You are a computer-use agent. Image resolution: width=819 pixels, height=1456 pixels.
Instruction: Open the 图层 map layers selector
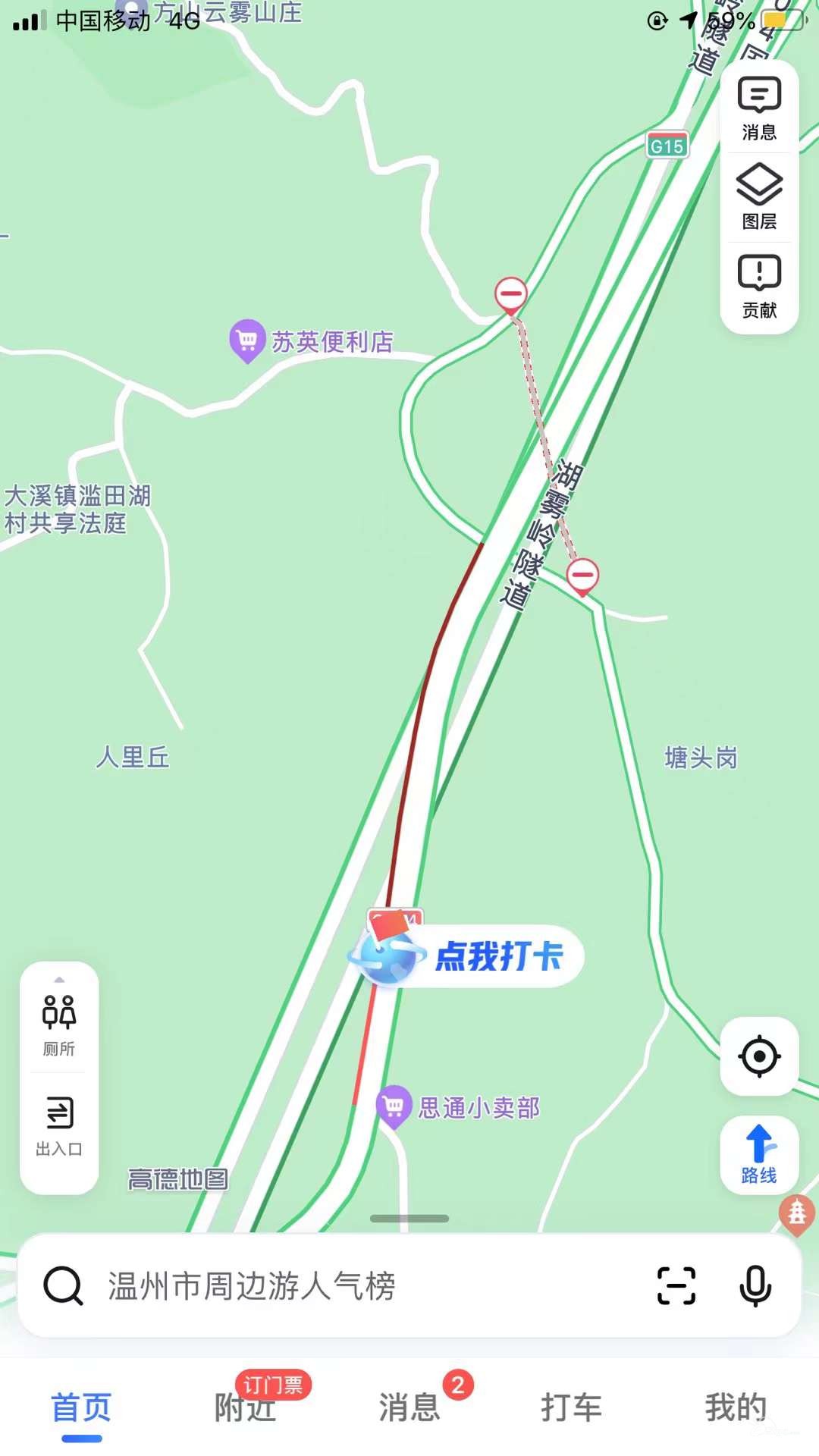tap(759, 197)
